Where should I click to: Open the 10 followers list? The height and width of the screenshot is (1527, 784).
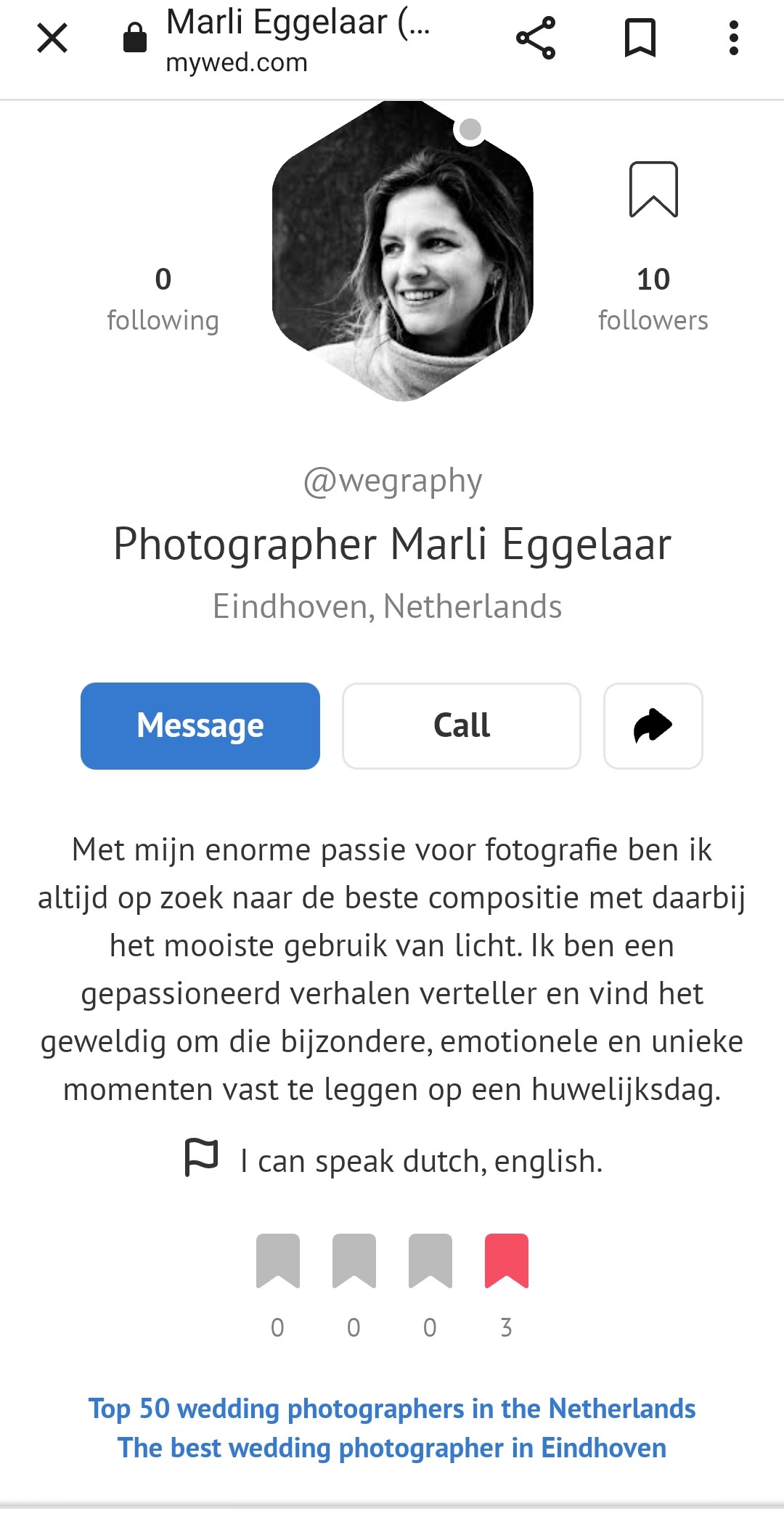coord(653,298)
